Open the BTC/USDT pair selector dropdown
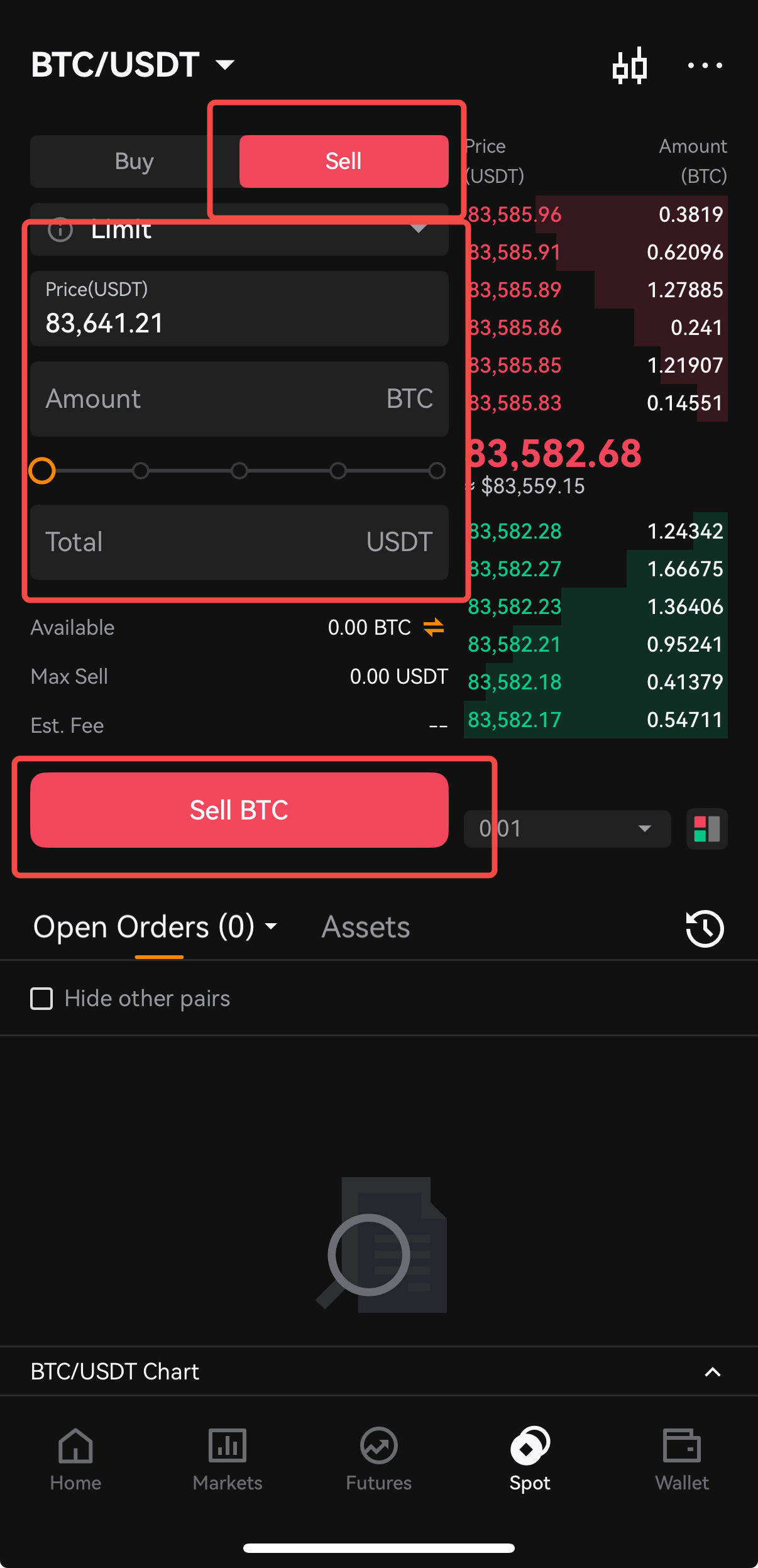Screen dimensions: 758x1568 tap(133, 65)
